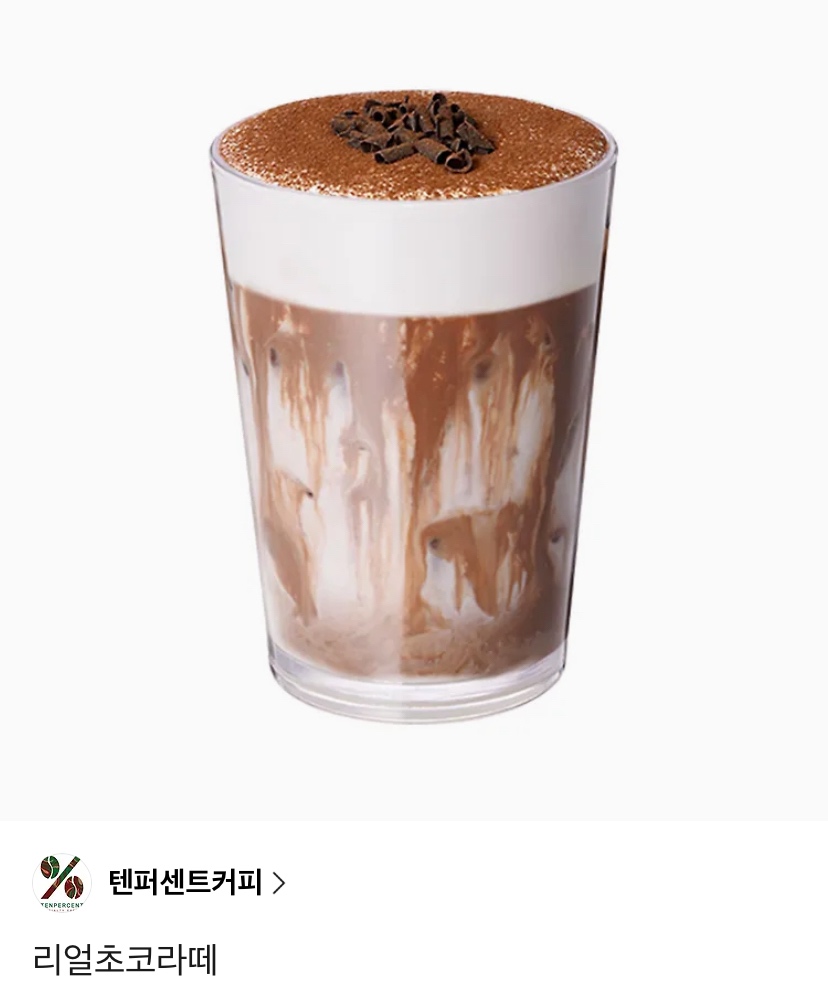This screenshot has width=828, height=999.
Task: Open the 텐퍼센트커피 brand page
Action: coord(186,883)
